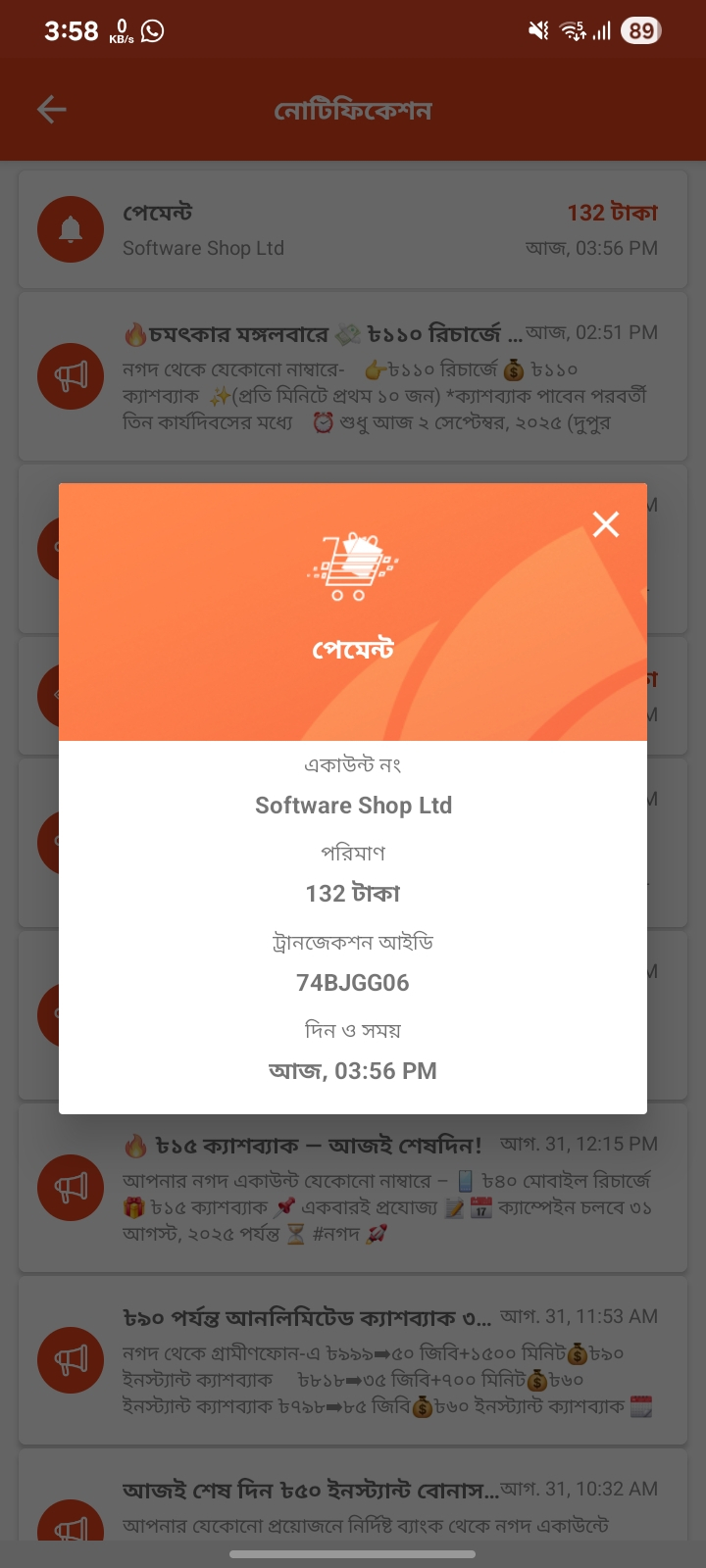The width and height of the screenshot is (706, 1568).
Task: Go back from the নোটিফিকেশন screen
Action: click(52, 110)
